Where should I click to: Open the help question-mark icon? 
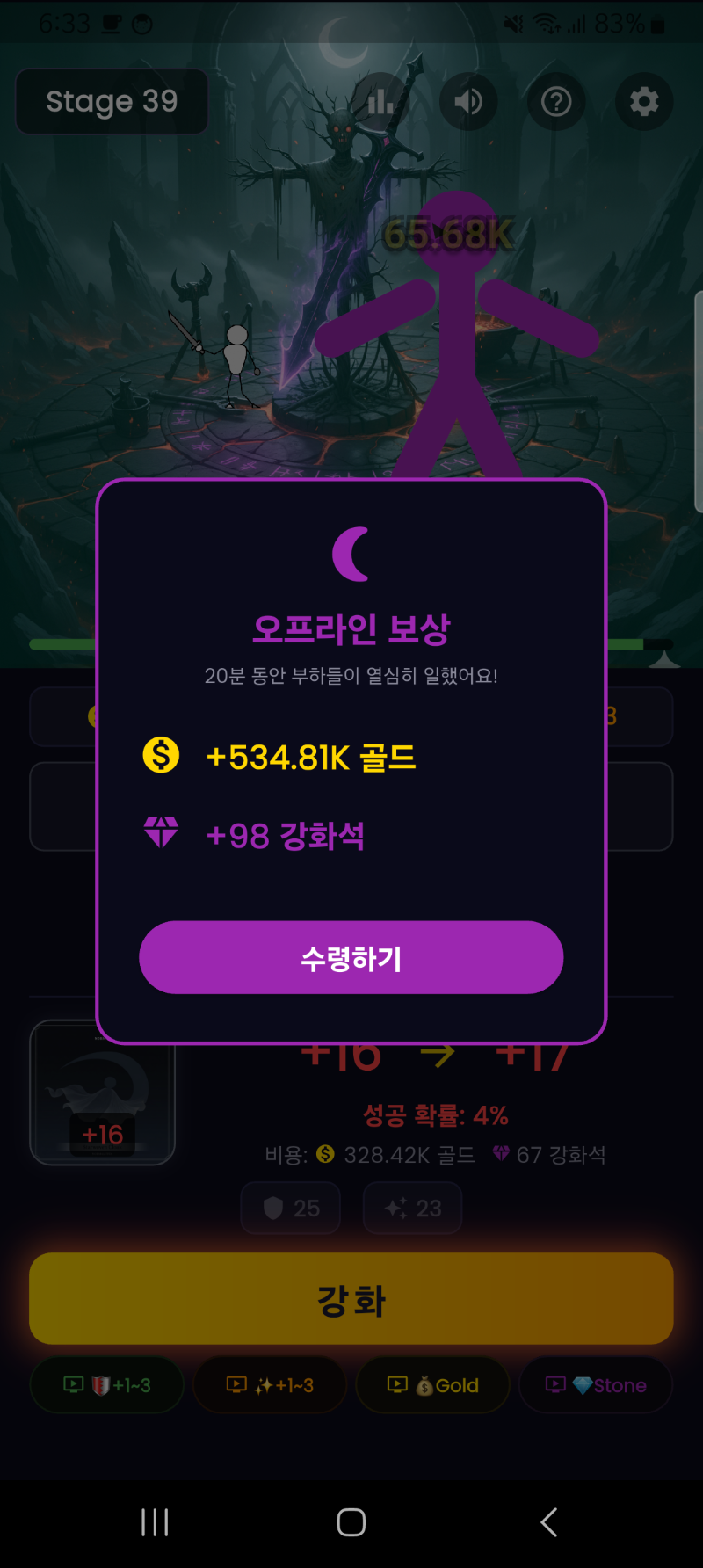click(x=556, y=102)
